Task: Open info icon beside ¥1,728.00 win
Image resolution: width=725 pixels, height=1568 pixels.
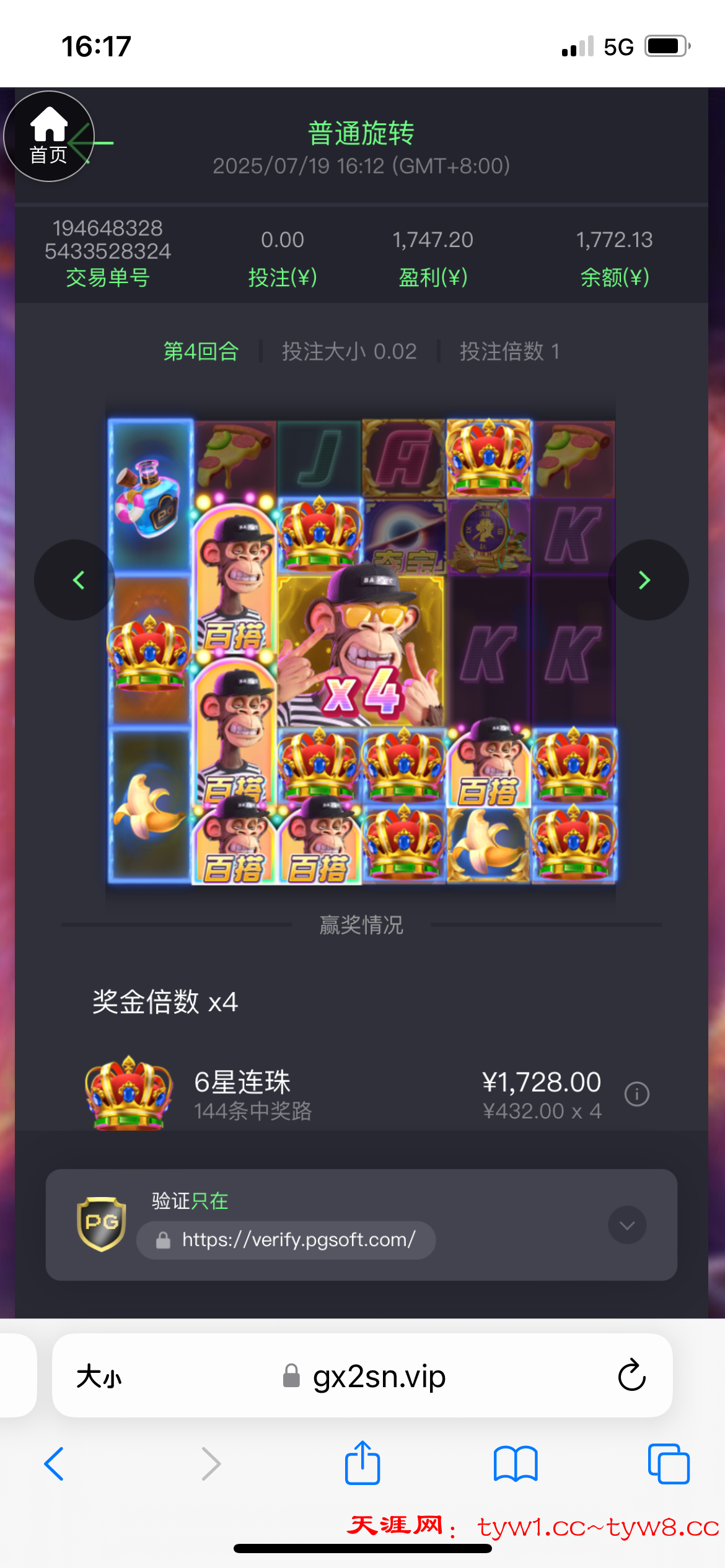Action: (636, 1094)
